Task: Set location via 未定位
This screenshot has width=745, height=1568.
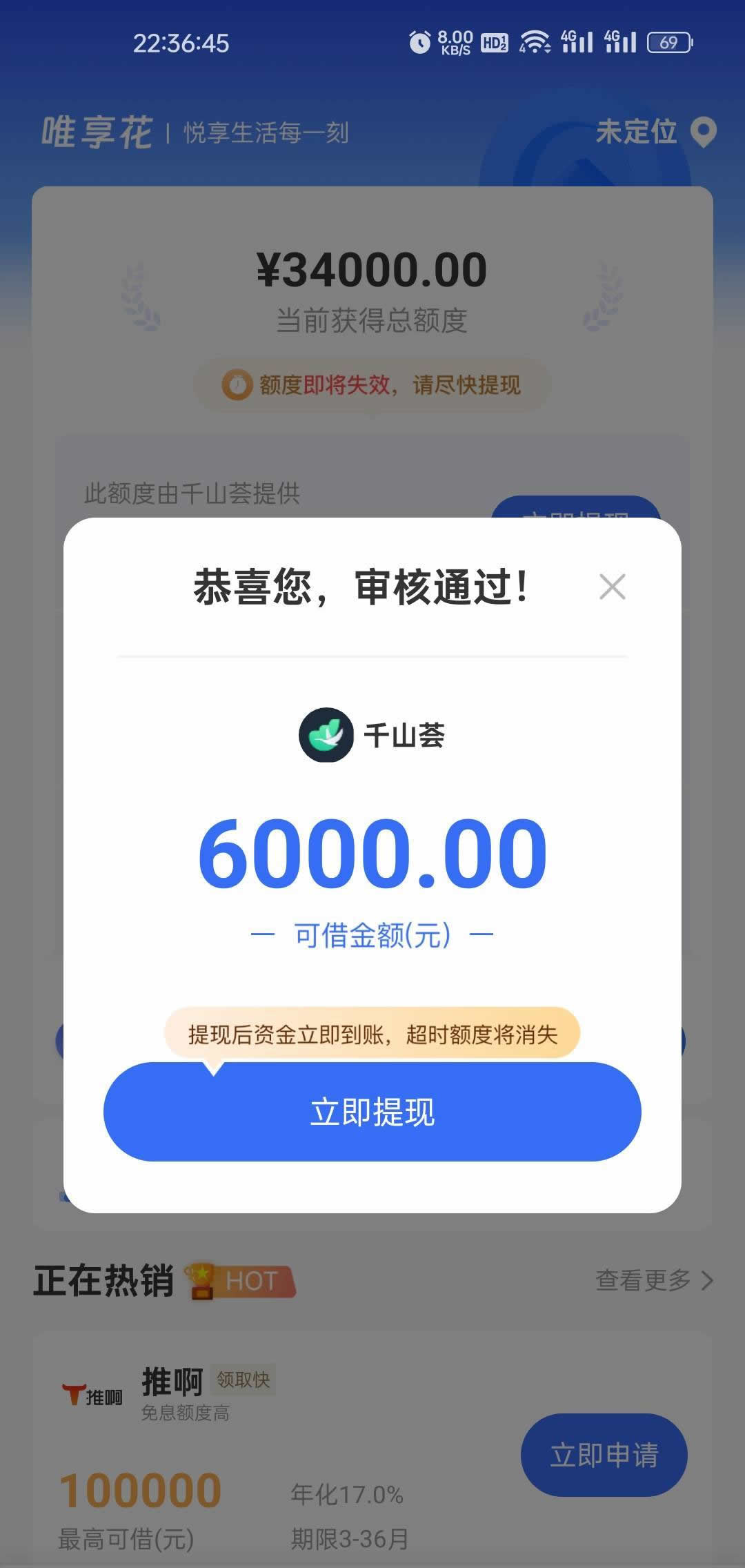Action: [655, 132]
